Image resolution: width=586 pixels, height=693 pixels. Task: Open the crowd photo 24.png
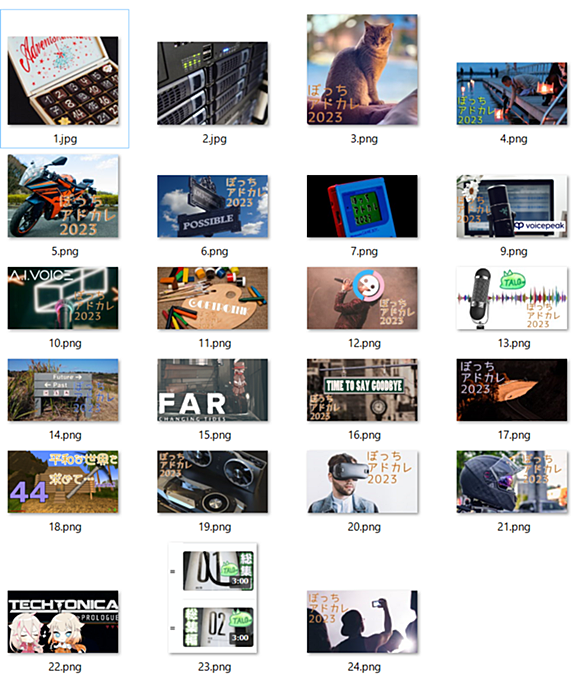point(362,622)
